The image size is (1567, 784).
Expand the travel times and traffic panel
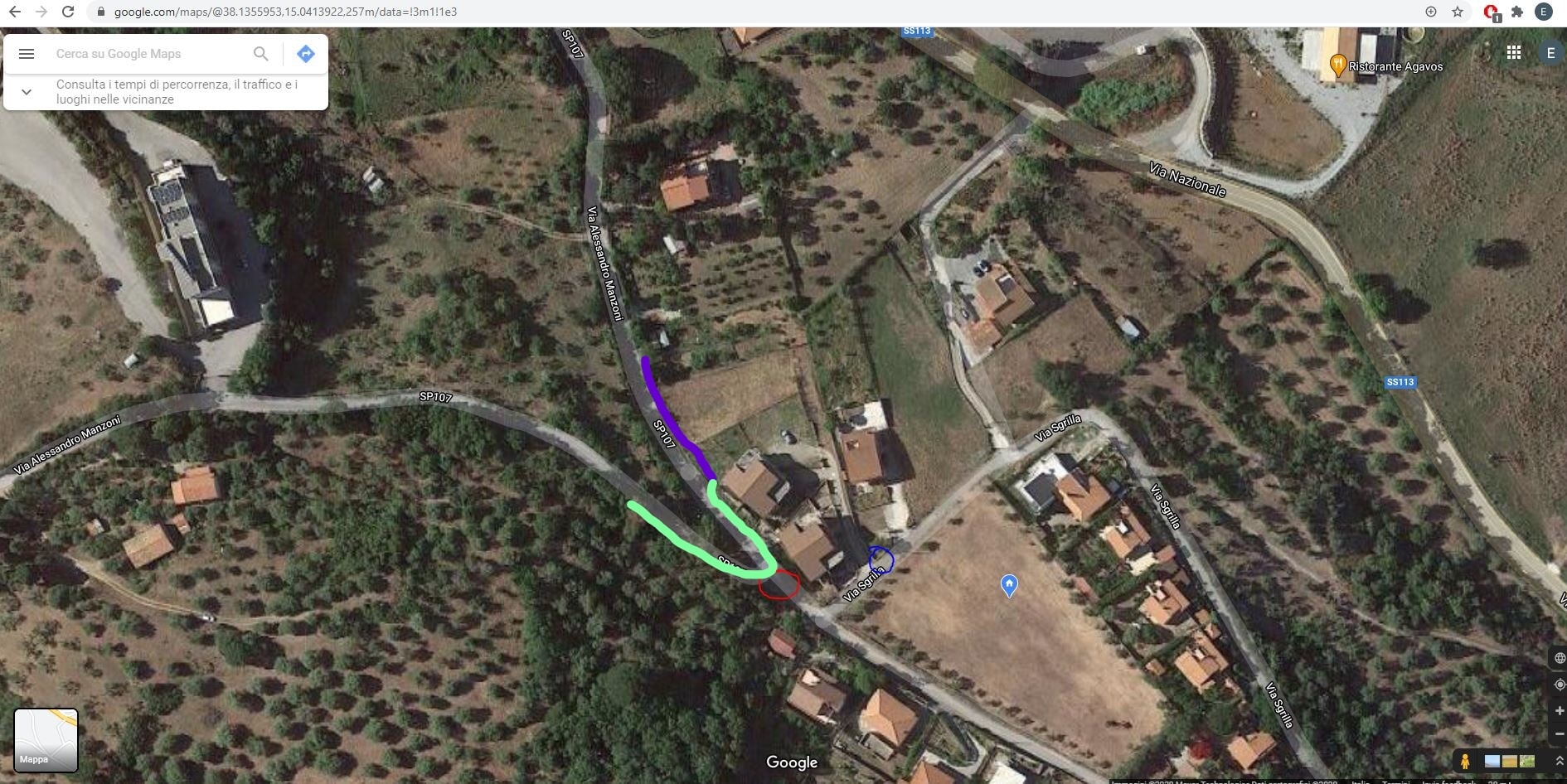tap(27, 92)
